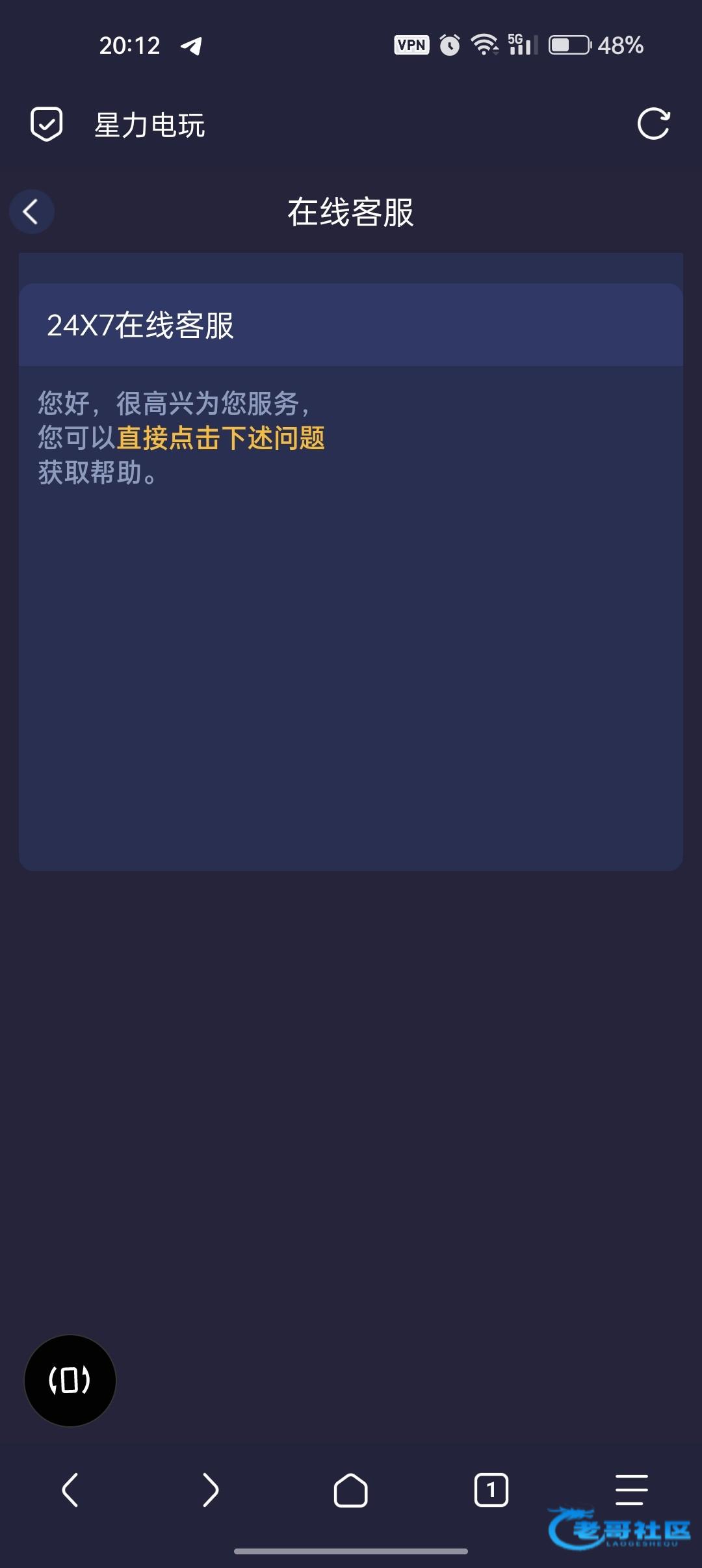
Task: Go back from the 在线客服 page
Action: point(31,212)
